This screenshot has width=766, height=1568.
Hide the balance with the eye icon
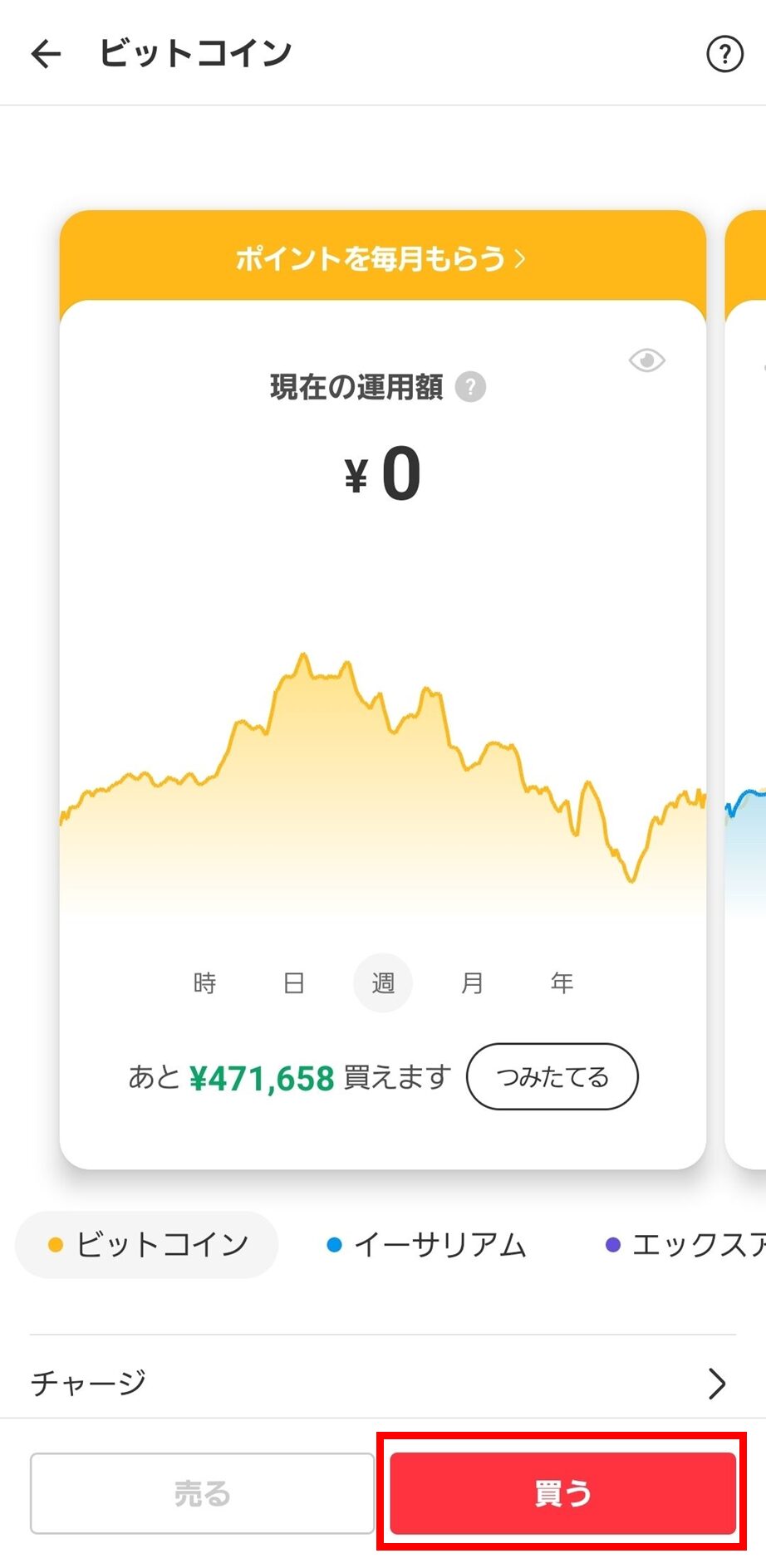click(646, 360)
